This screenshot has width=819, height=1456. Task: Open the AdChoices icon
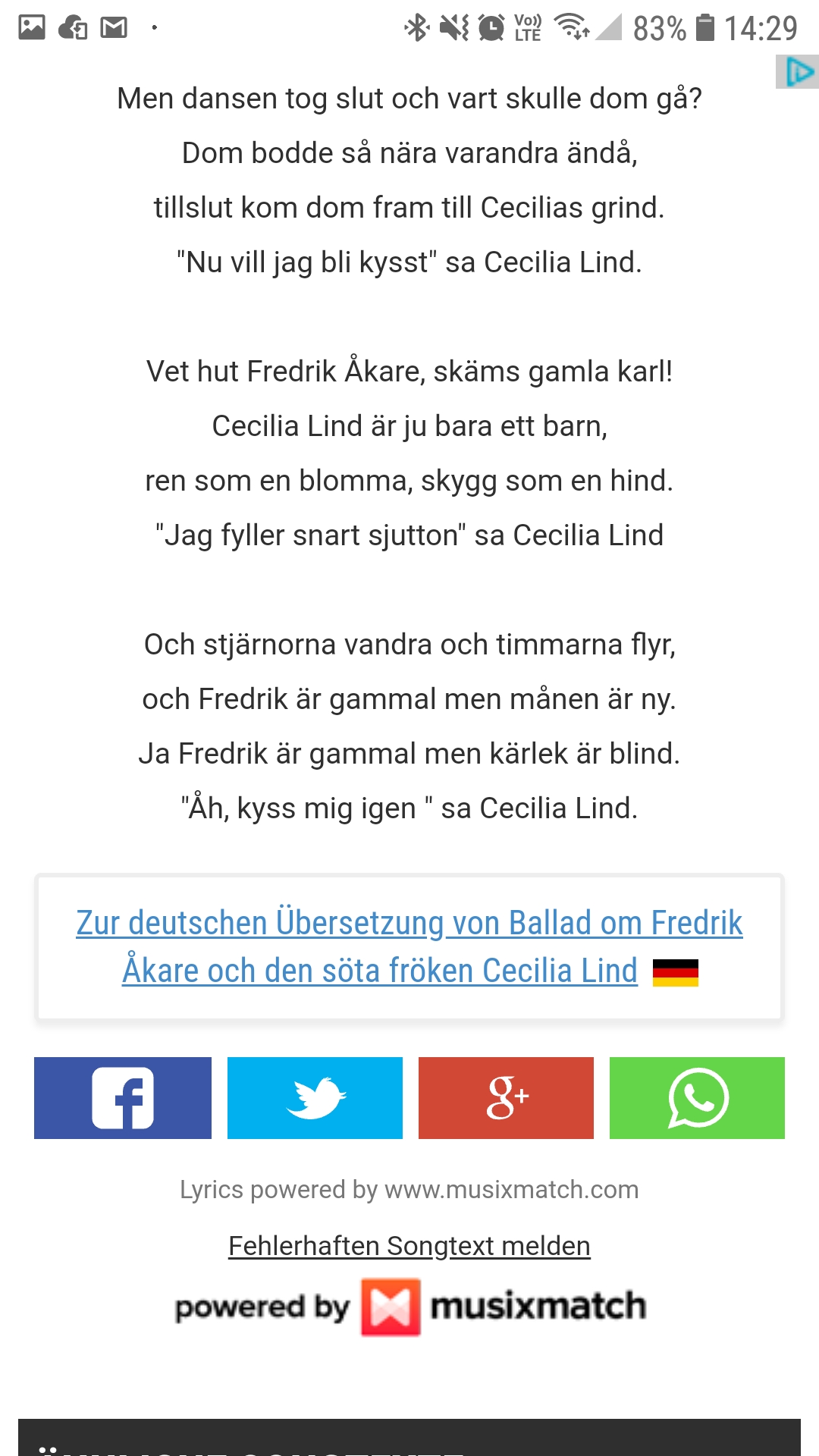(799, 72)
